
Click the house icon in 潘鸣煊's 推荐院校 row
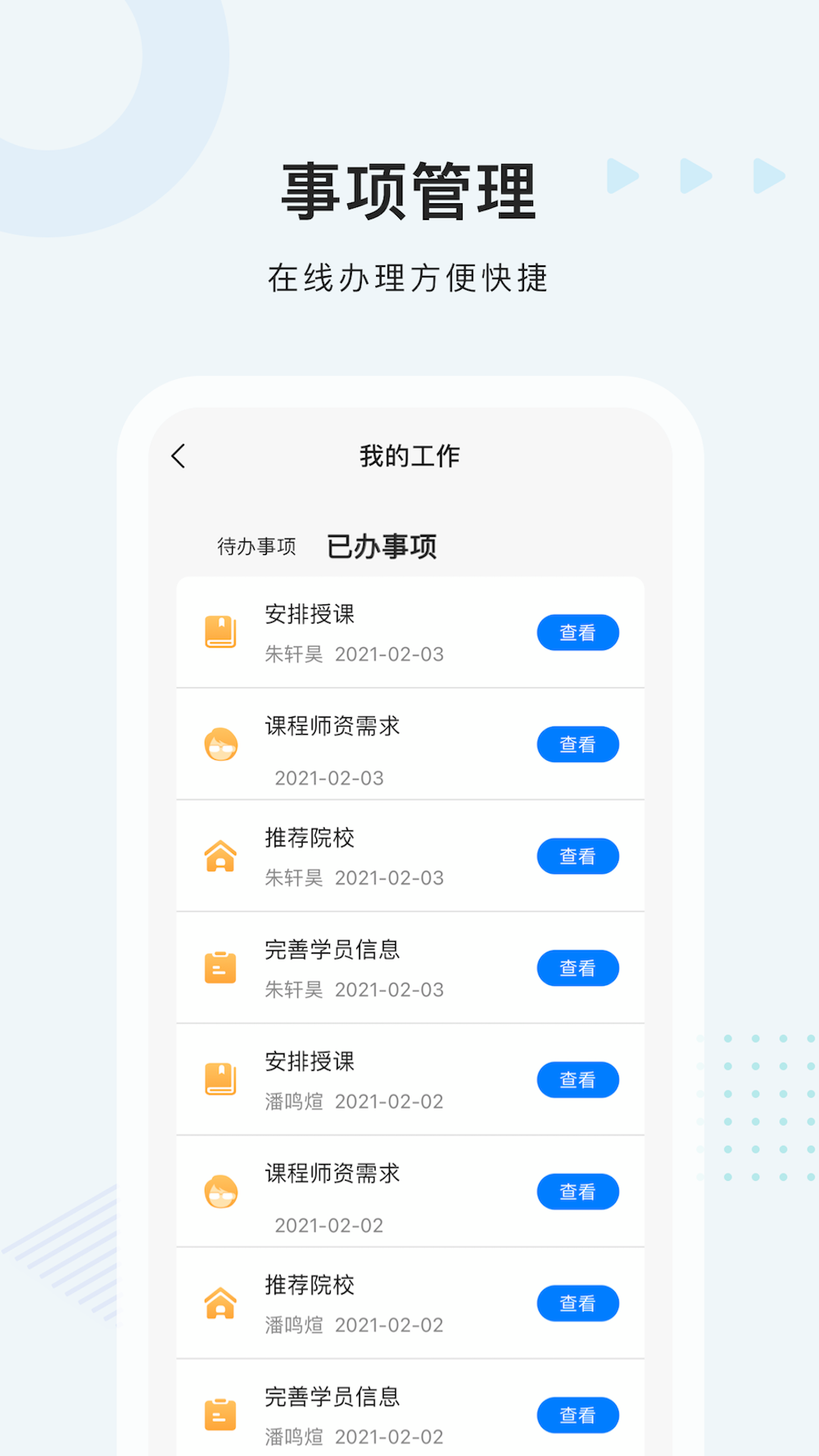click(221, 1303)
